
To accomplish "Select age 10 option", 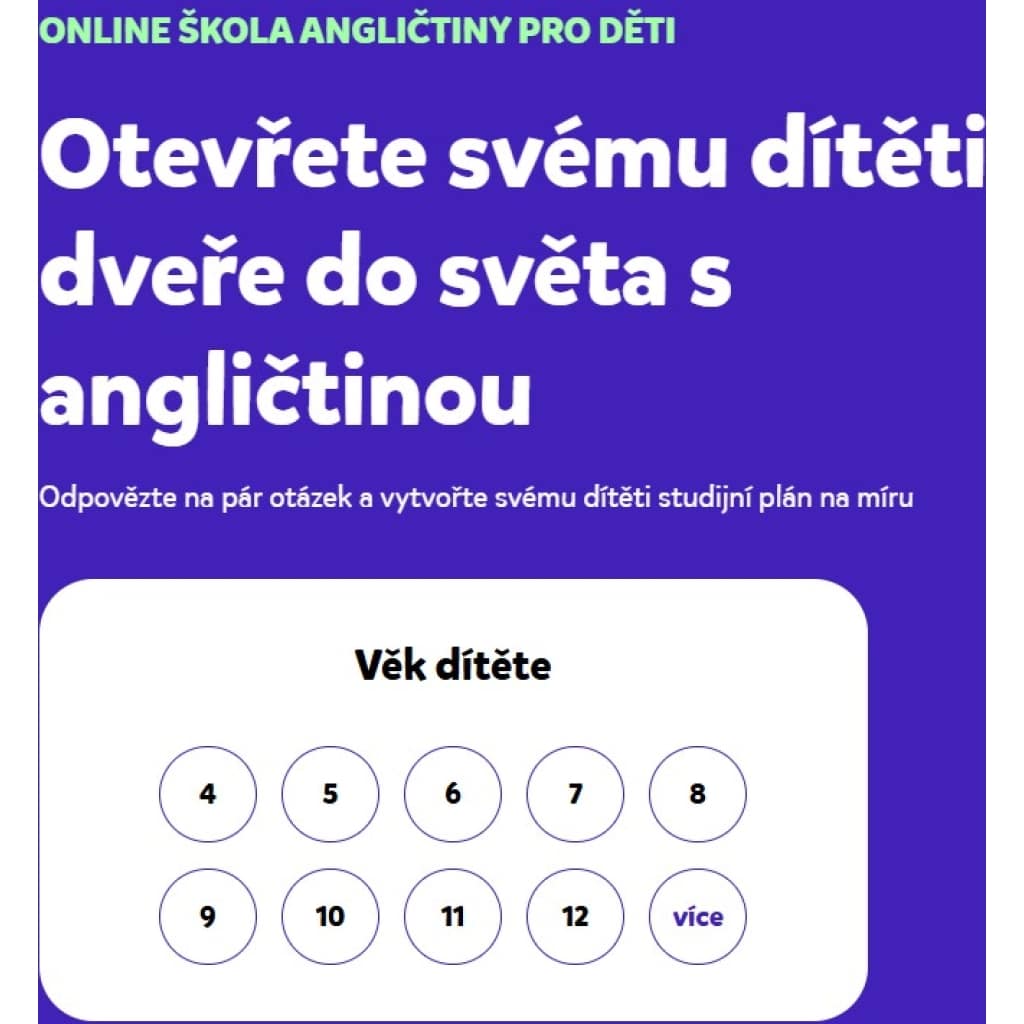I will (330, 917).
